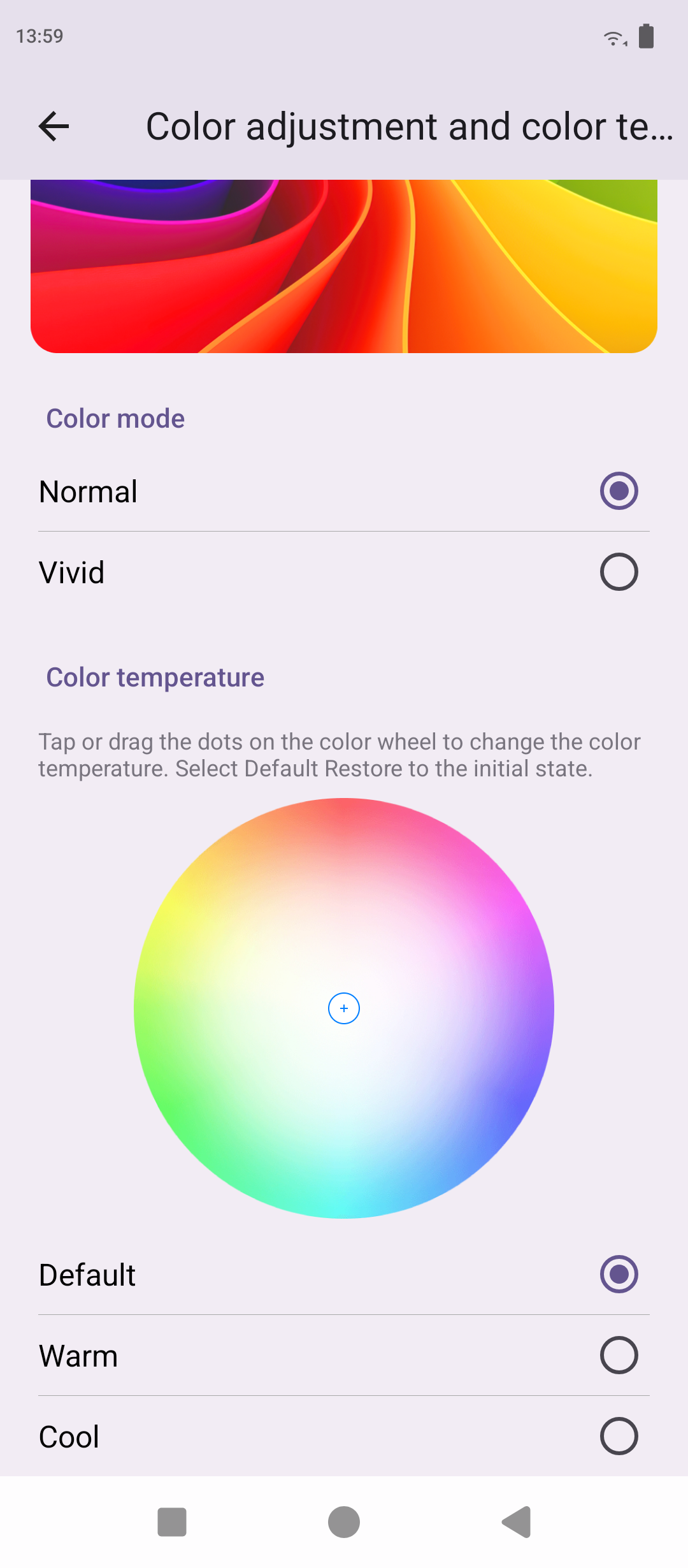Image resolution: width=688 pixels, height=1568 pixels.
Task: Select the Normal color mode
Action: (x=618, y=491)
